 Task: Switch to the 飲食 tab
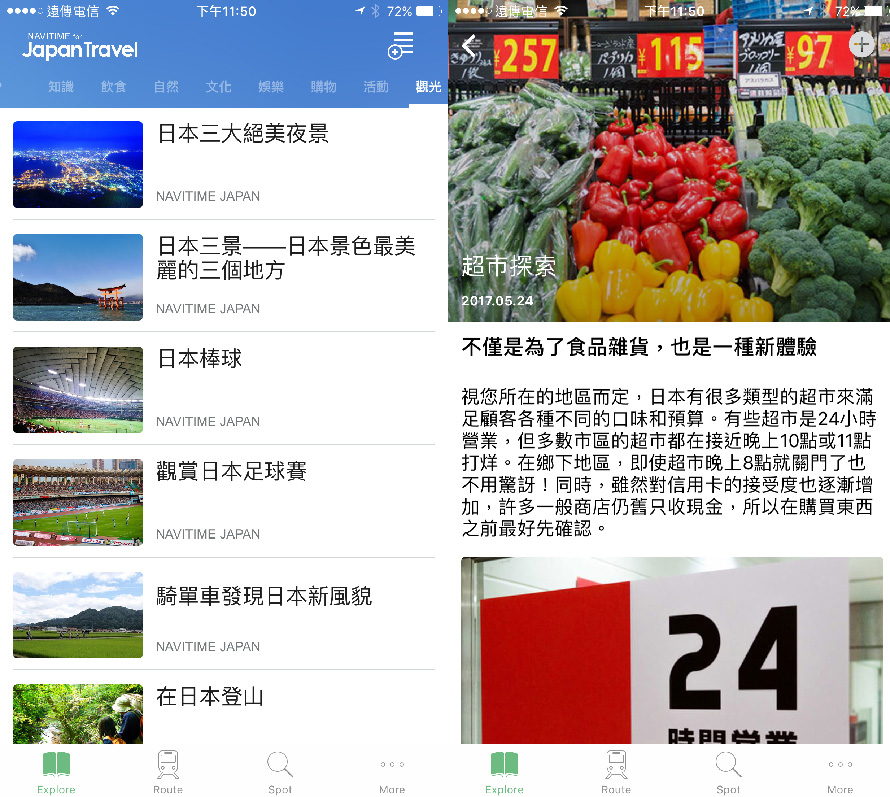[114, 87]
